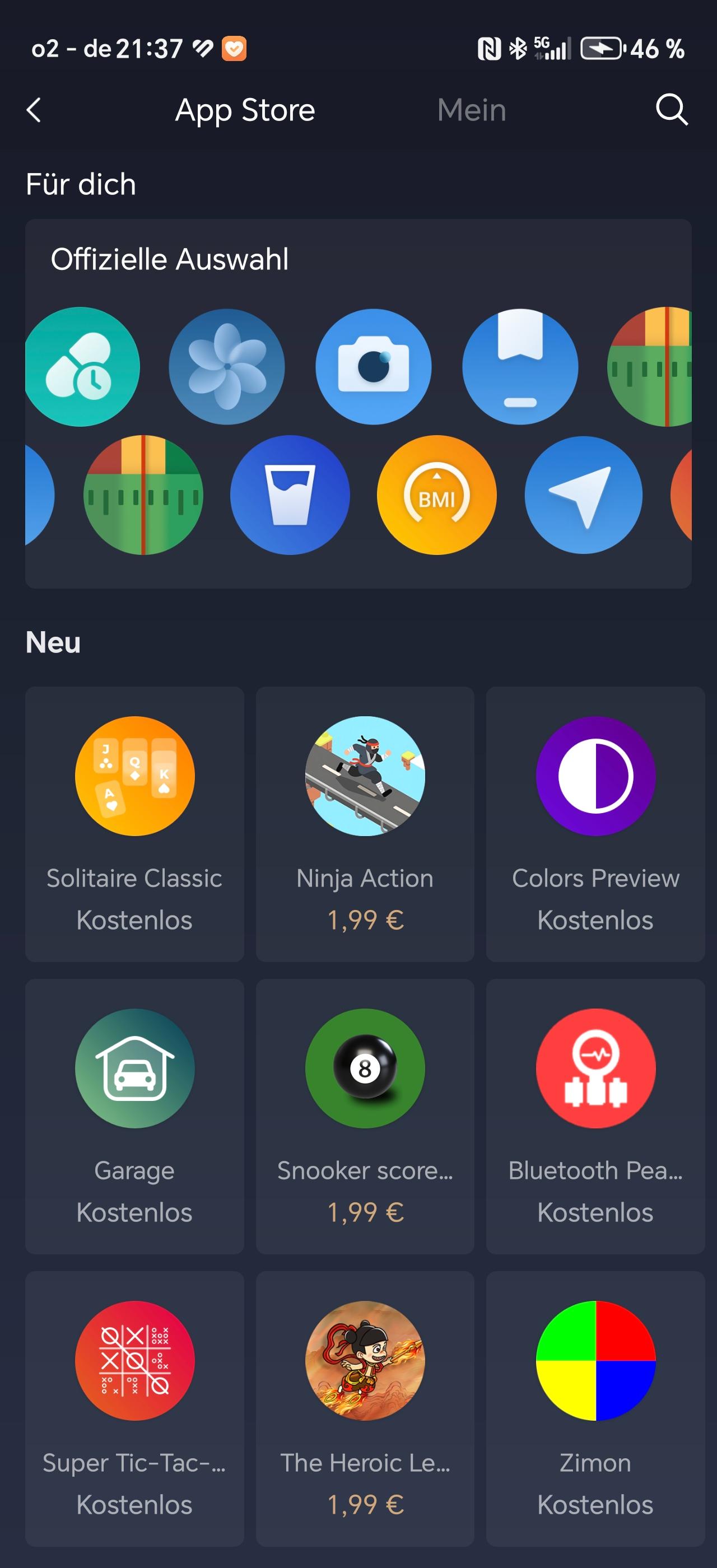Open the water glass app icon
The height and width of the screenshot is (1568, 717).
(x=290, y=495)
